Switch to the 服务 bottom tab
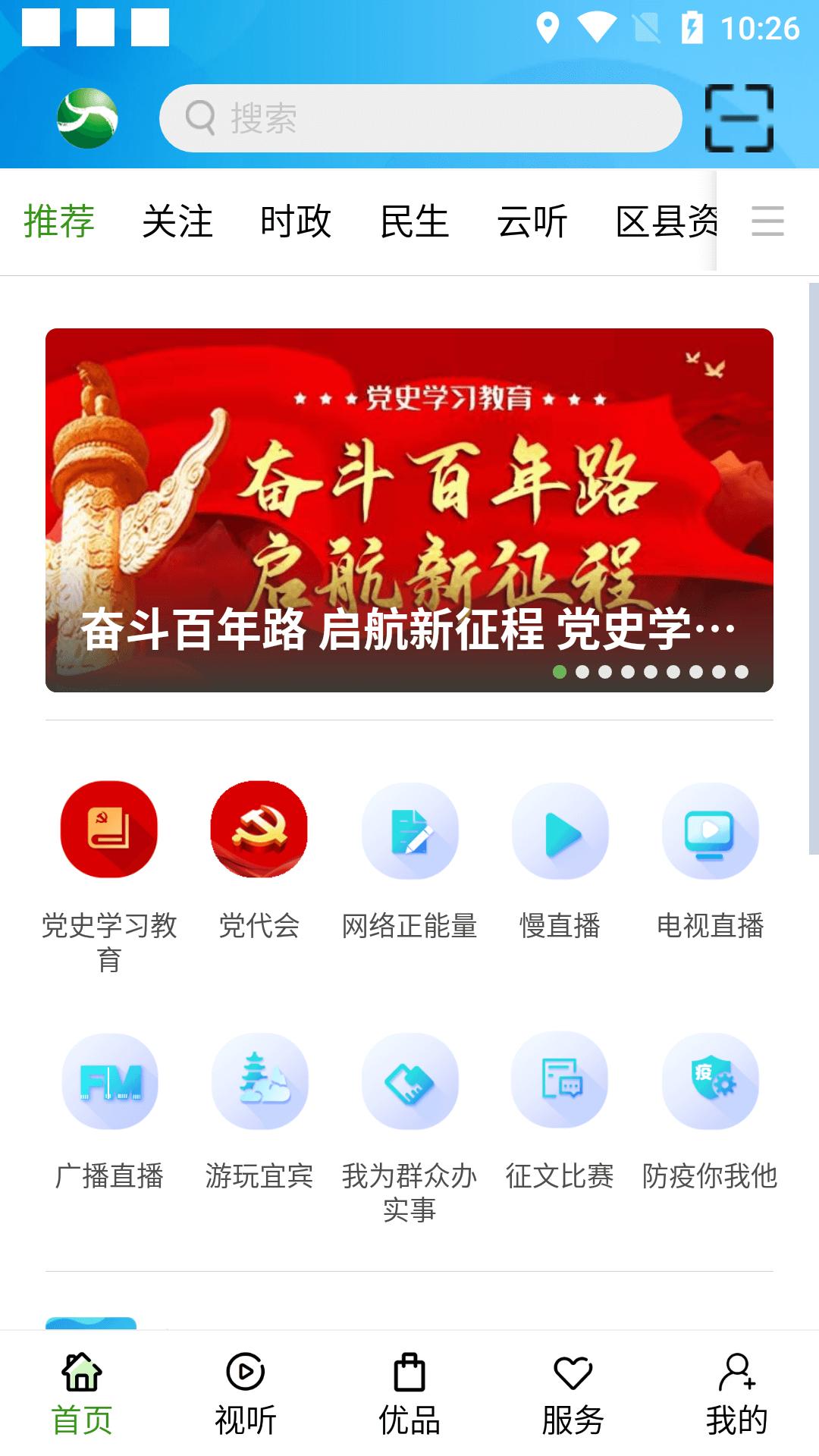The width and height of the screenshot is (819, 1456). click(x=573, y=1394)
